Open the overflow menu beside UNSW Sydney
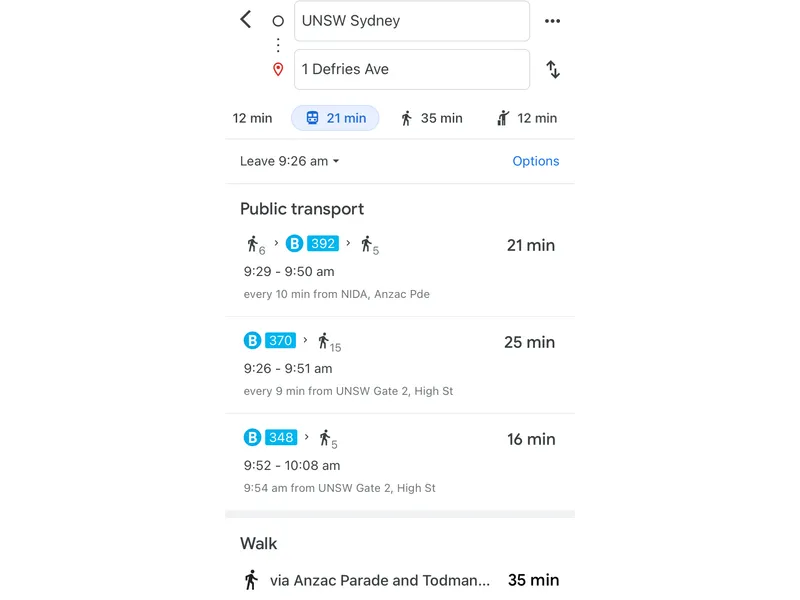 point(552,21)
